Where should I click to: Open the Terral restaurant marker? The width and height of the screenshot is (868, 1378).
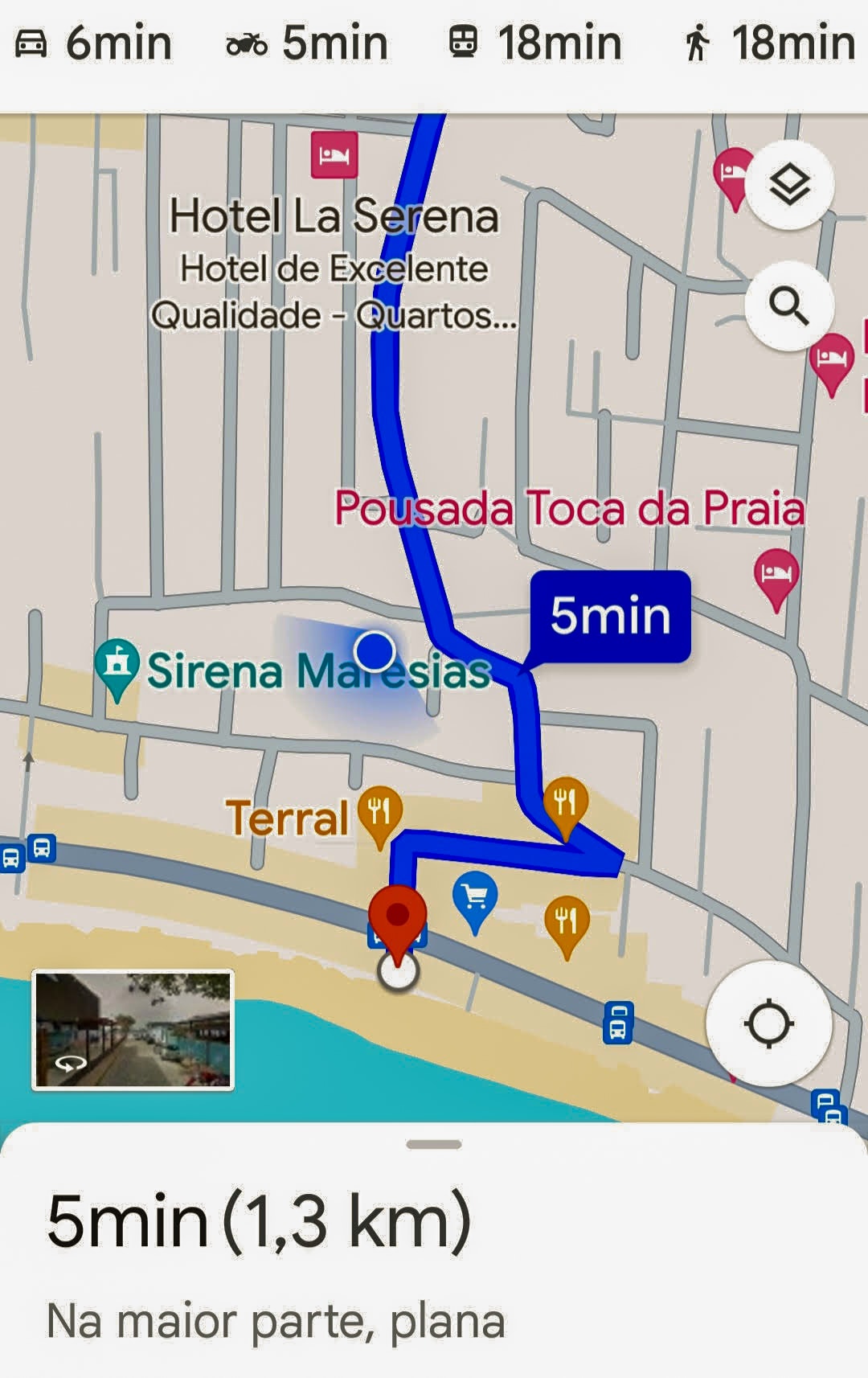pyautogui.click(x=379, y=812)
